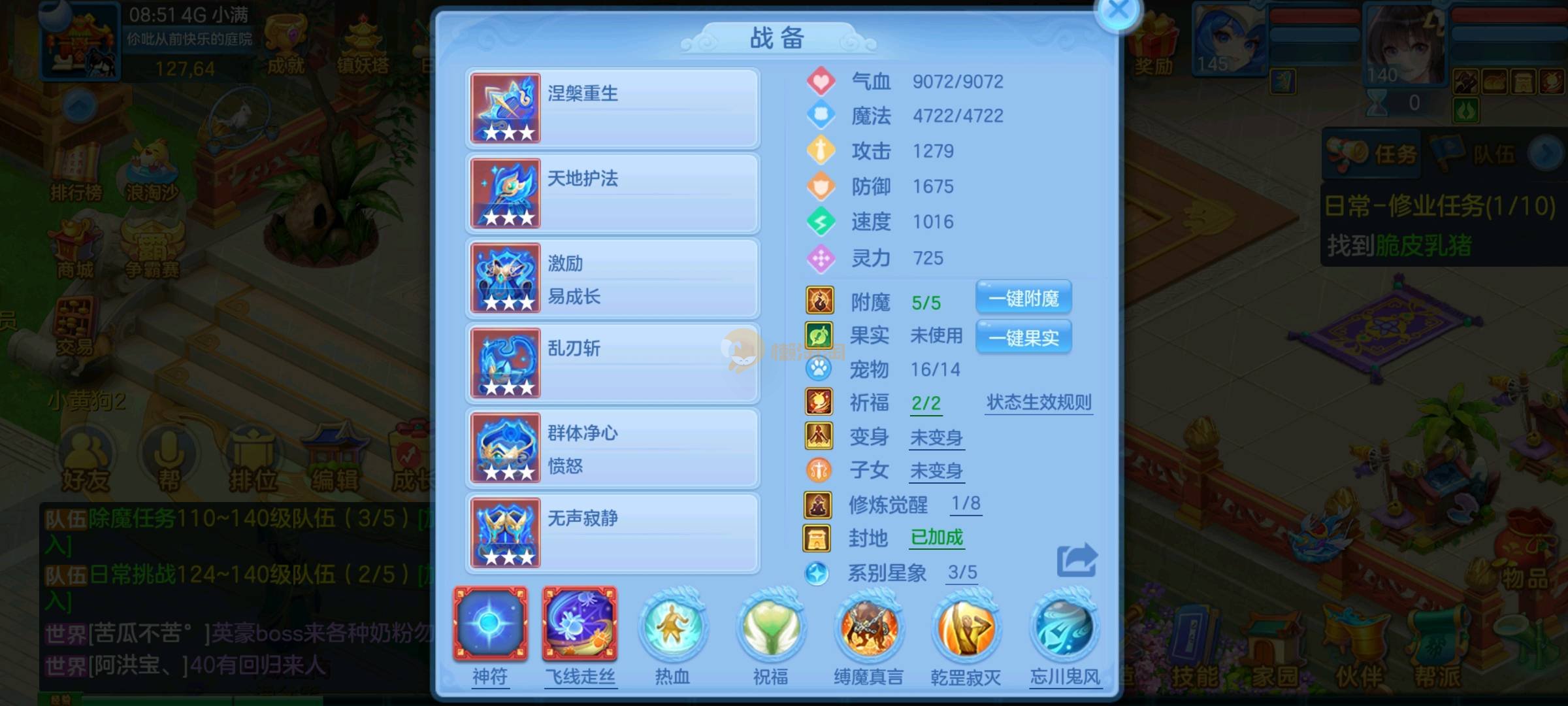Open the 乱刃斩 equipment row
Screen dimensions: 1568x706
[x=612, y=363]
